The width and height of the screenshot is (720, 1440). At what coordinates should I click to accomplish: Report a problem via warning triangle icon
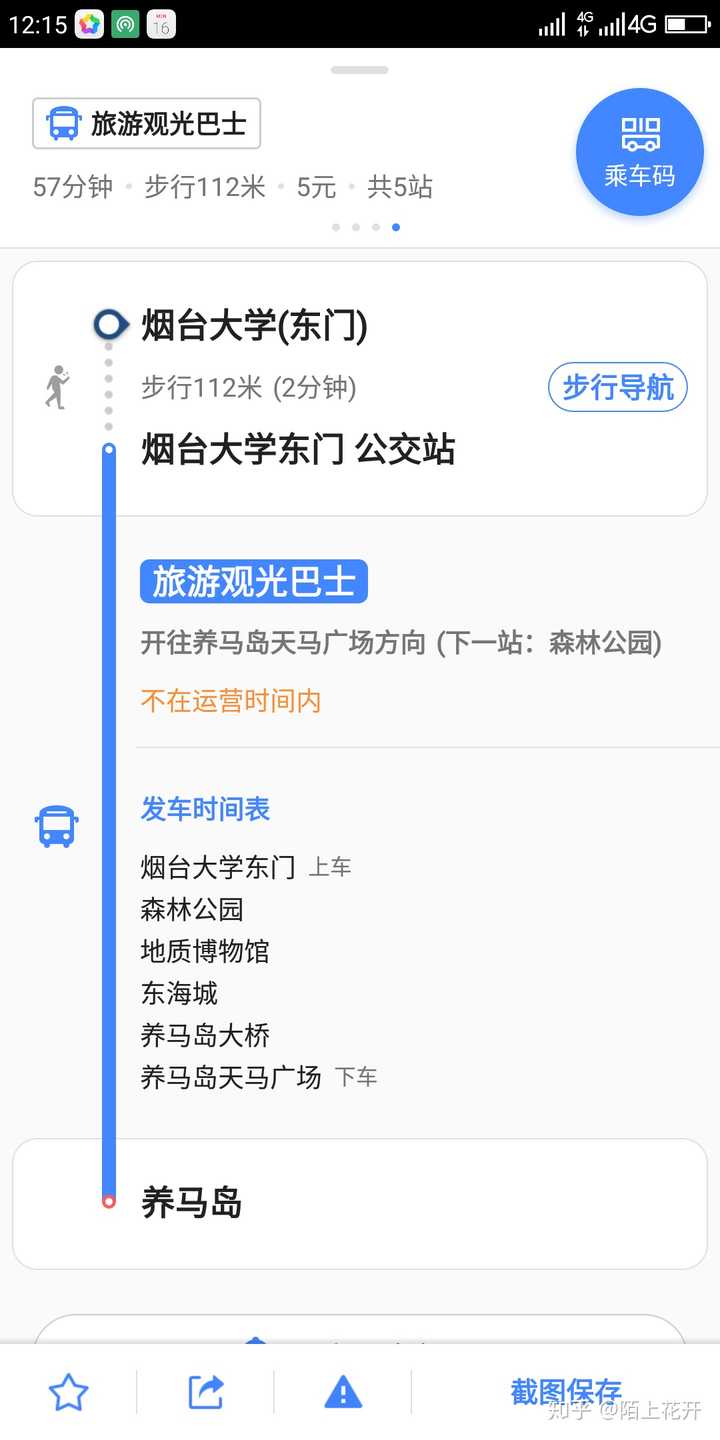(343, 1392)
